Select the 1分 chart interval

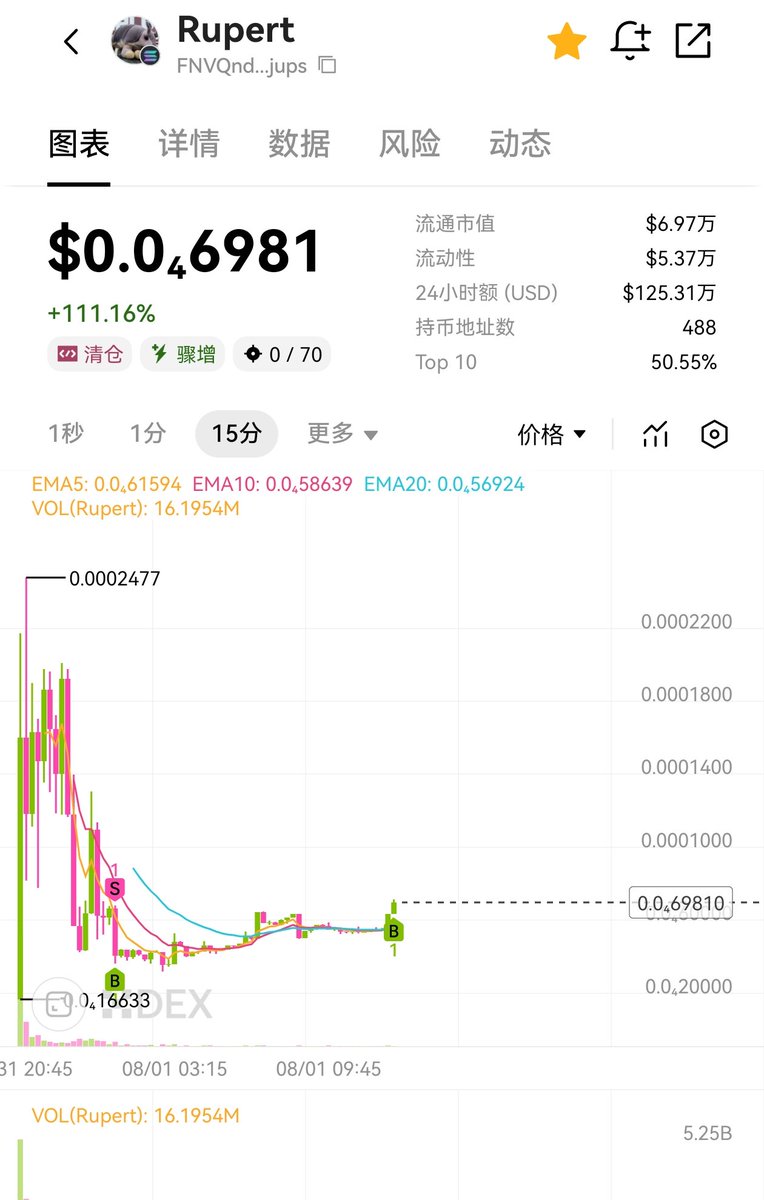click(147, 433)
